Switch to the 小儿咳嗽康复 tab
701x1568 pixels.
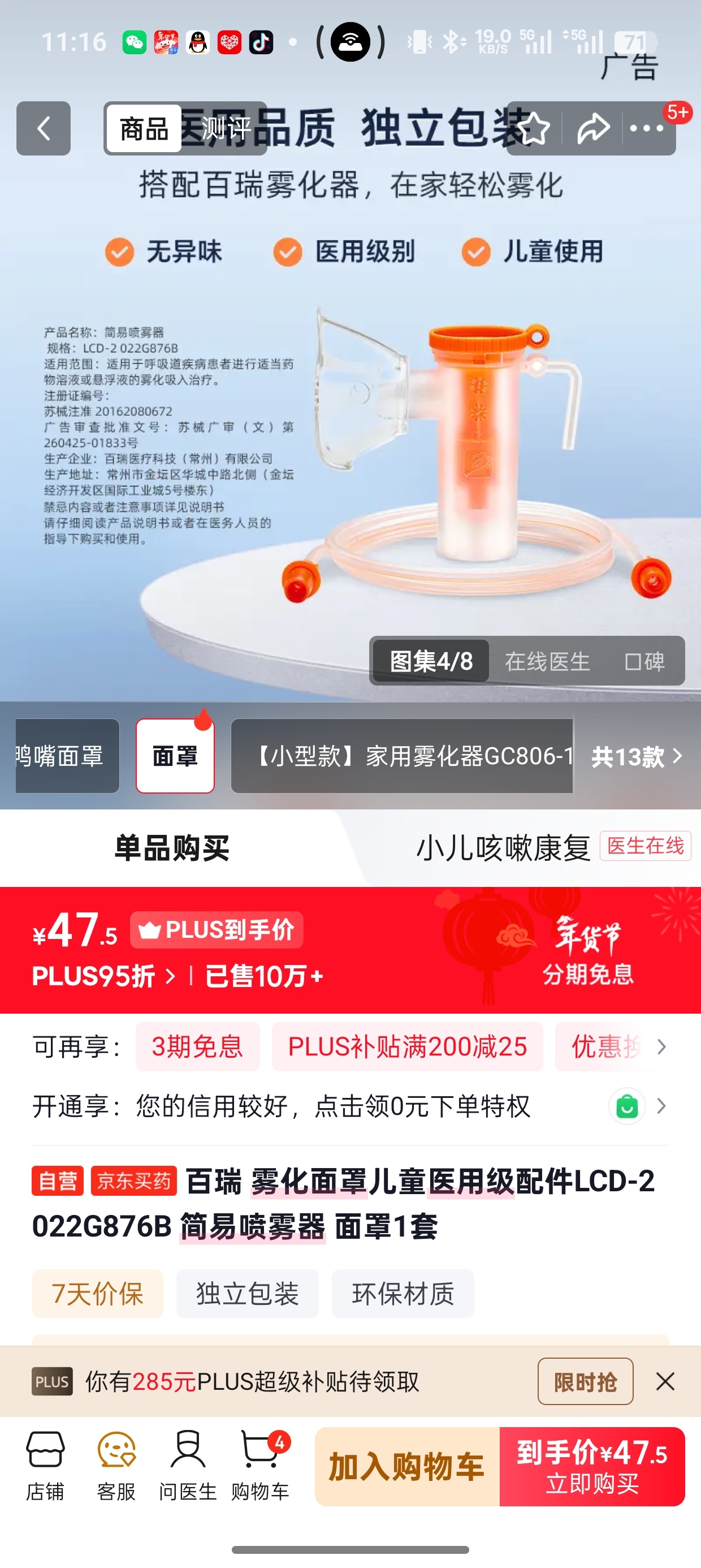coord(503,847)
